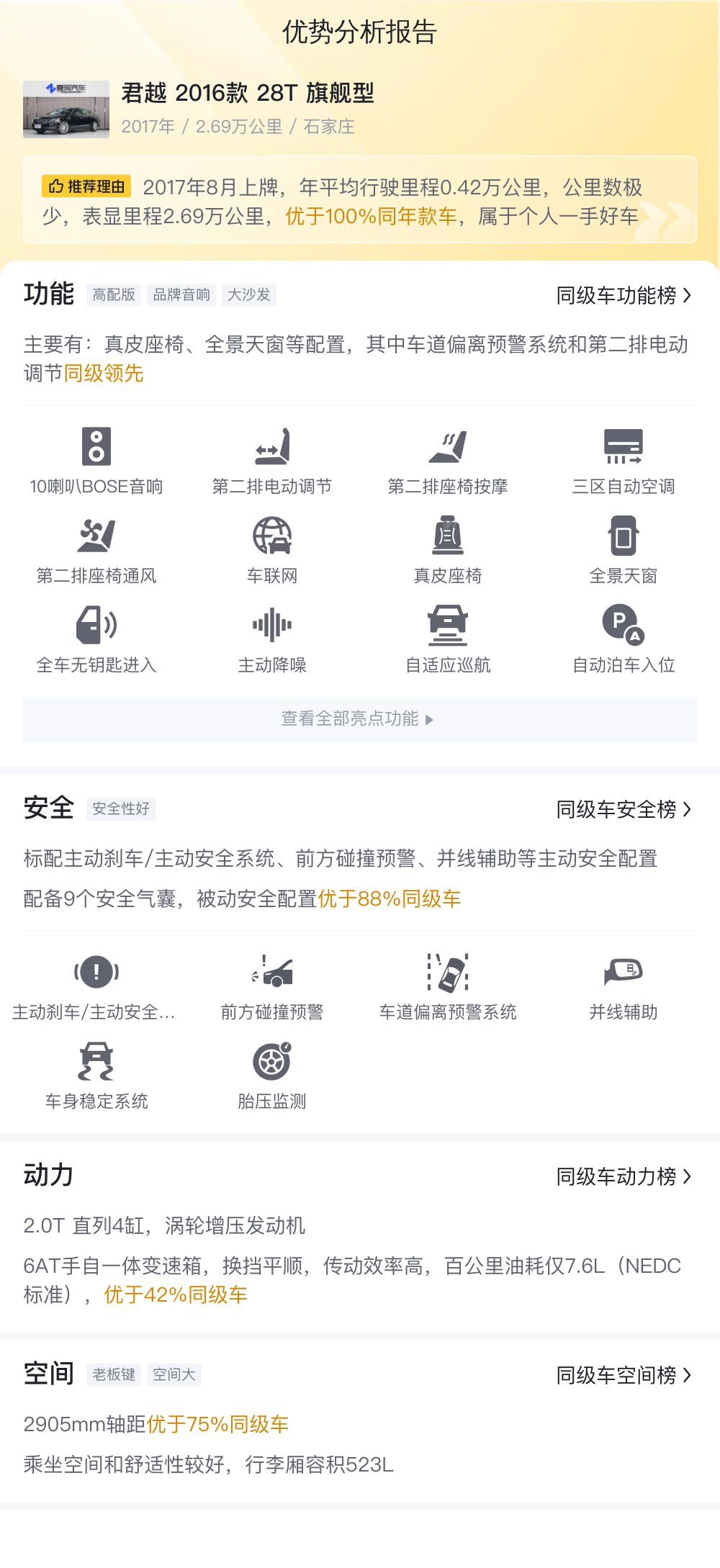The height and width of the screenshot is (1568, 720).
Task: Expand 查看全部亮点功能
Action: [x=357, y=718]
